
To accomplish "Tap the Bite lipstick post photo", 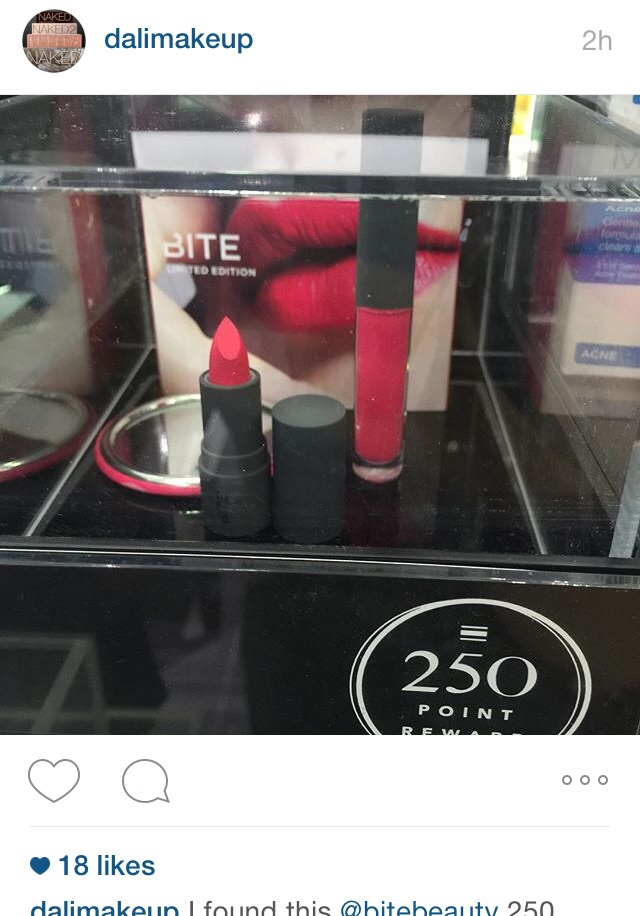I will [x=320, y=414].
